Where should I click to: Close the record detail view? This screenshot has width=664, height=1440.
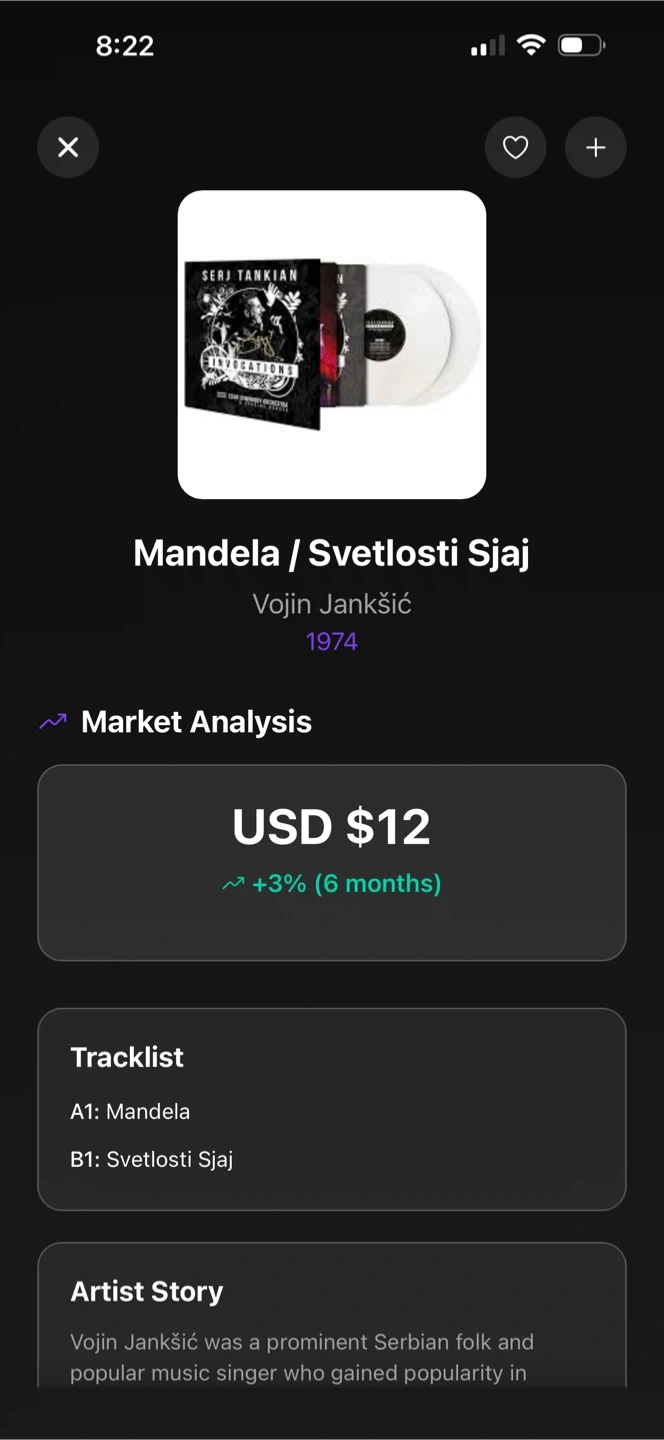click(68, 148)
